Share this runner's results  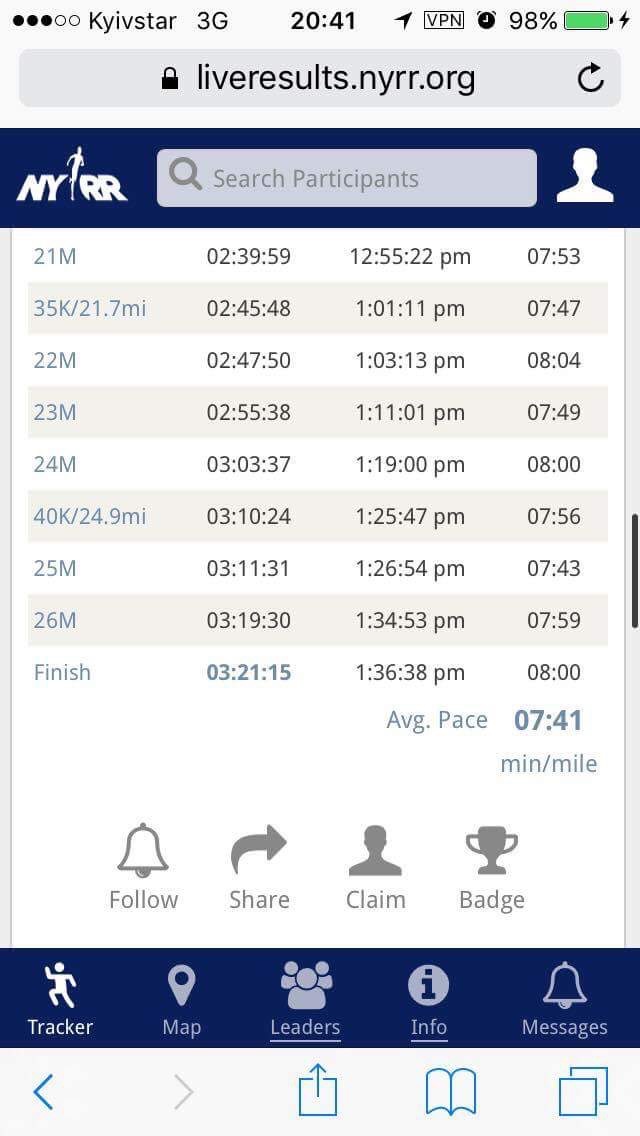tap(259, 866)
